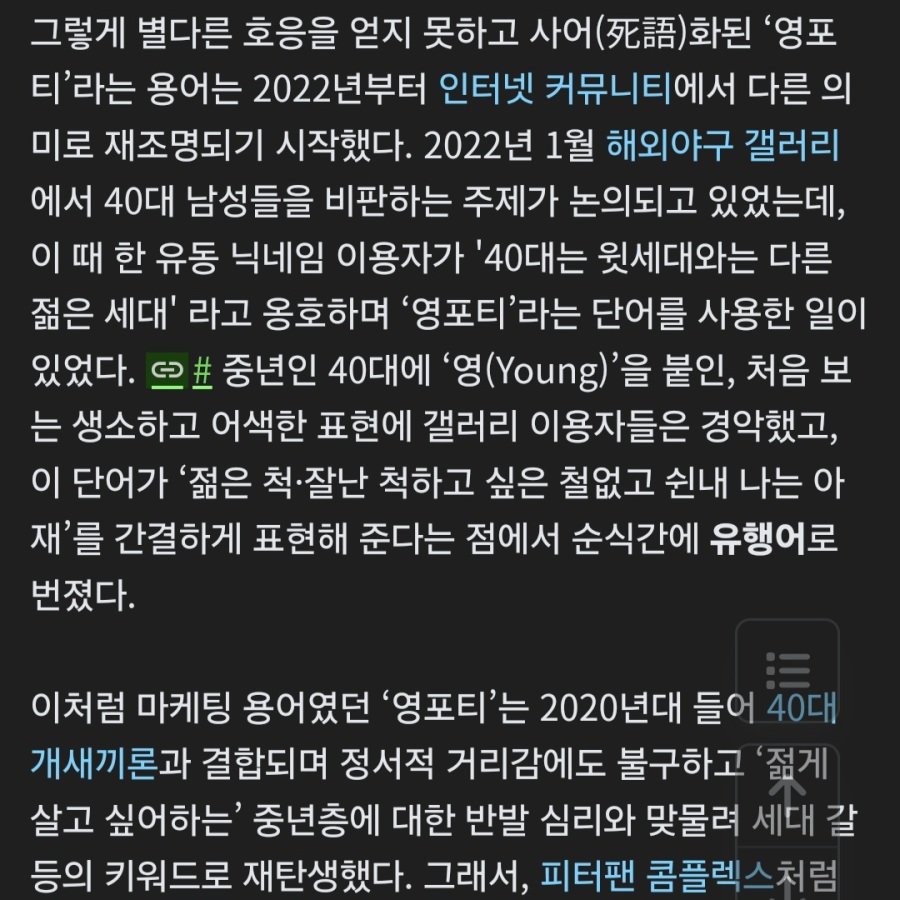Open the 해외야구 갤러리 link
900x900 pixels.
click(723, 148)
